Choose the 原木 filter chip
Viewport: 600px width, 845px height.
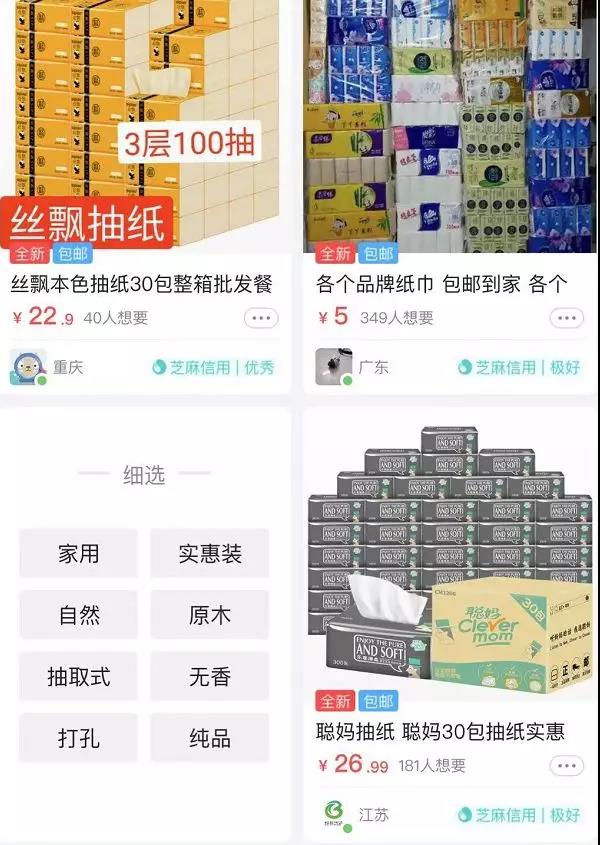click(210, 615)
